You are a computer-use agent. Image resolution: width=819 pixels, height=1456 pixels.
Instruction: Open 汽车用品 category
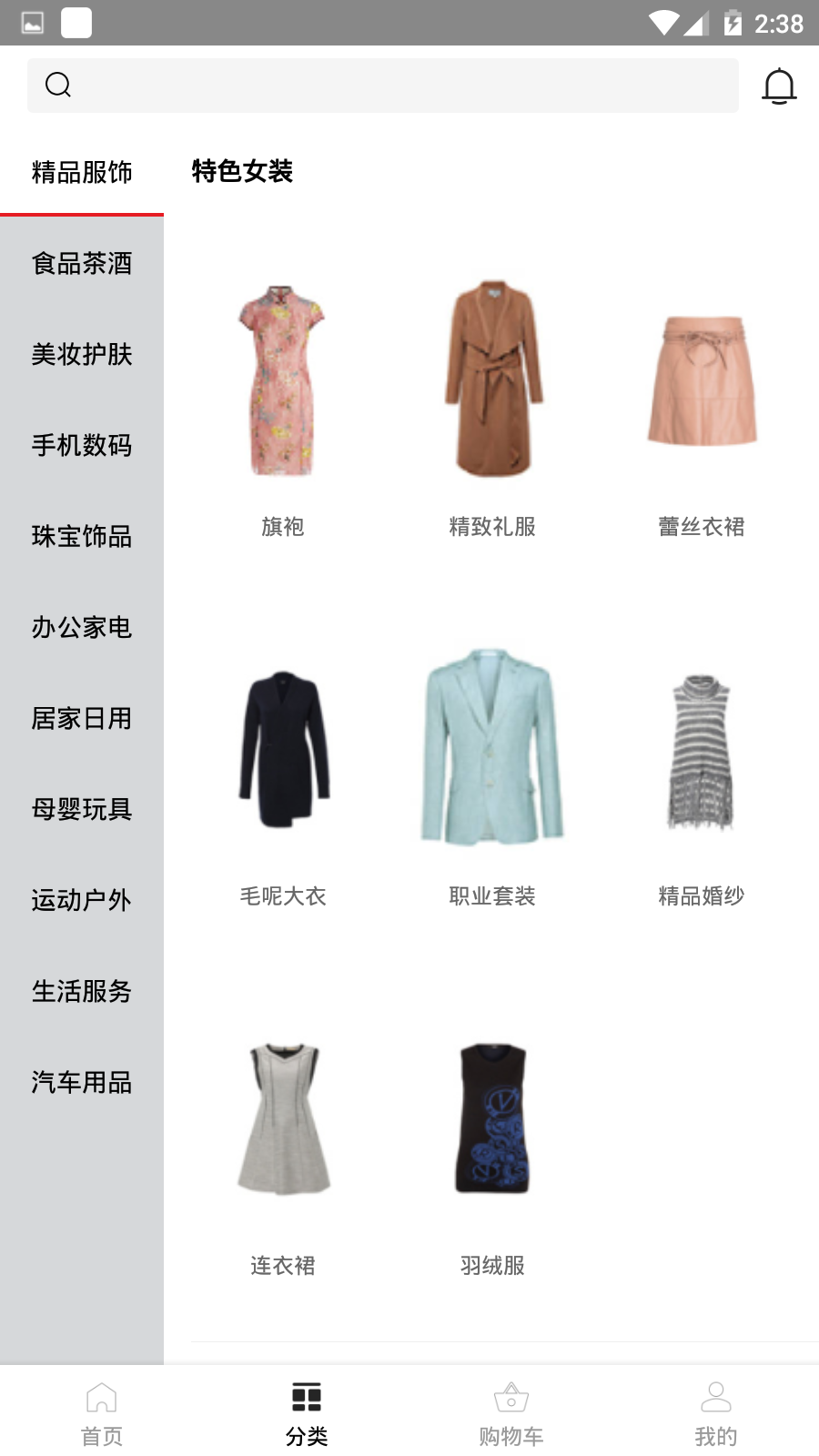82,1083
